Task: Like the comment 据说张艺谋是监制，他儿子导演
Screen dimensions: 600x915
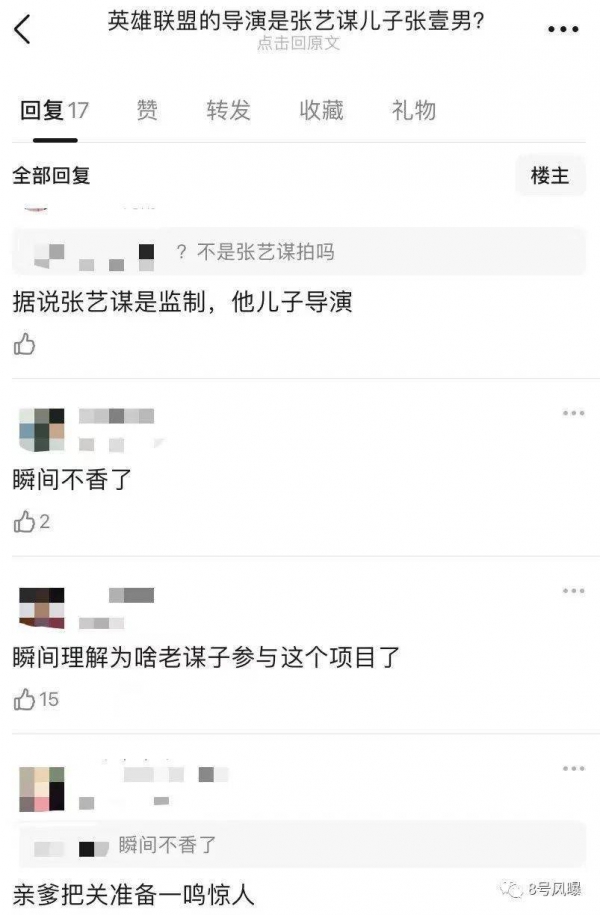Action: coord(25,345)
